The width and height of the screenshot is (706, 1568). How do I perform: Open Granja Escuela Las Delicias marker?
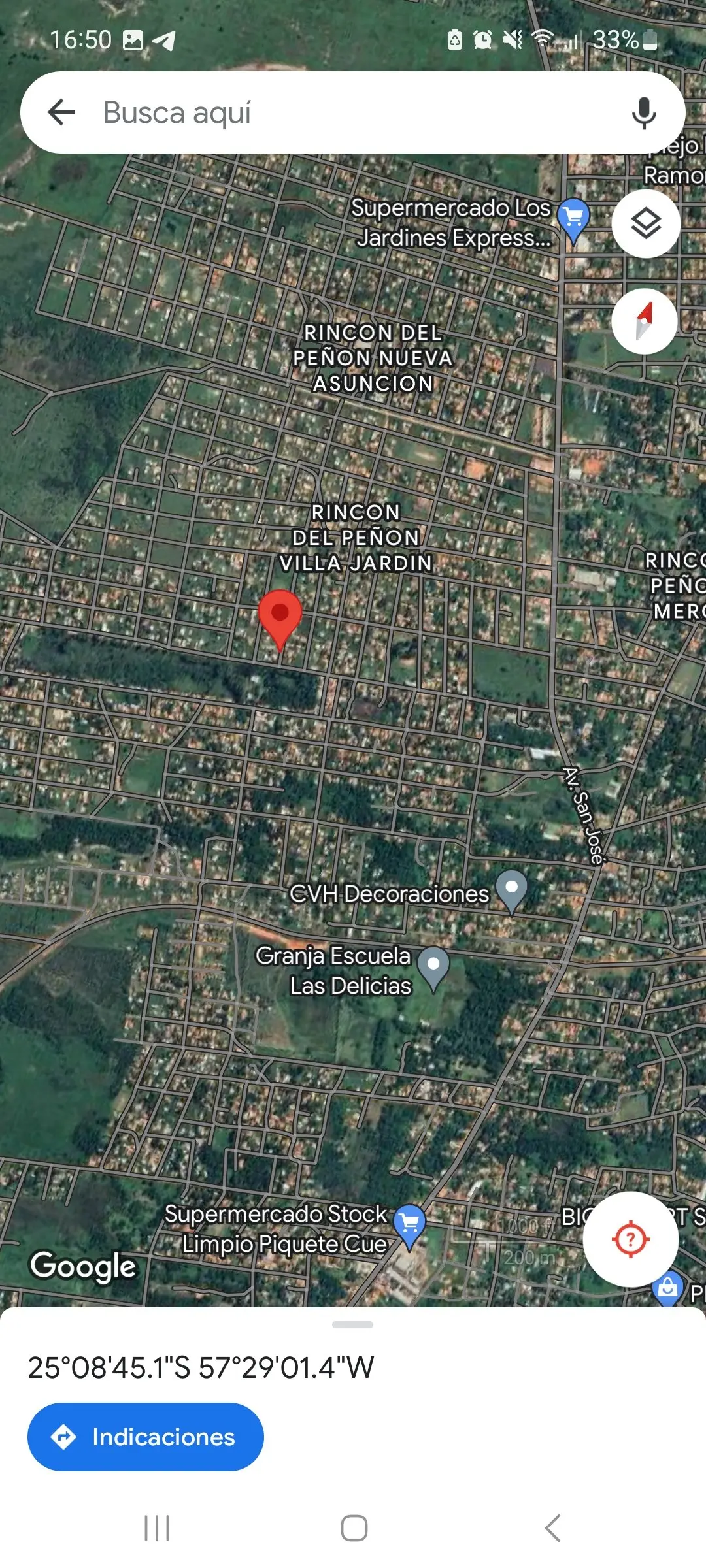(x=433, y=969)
